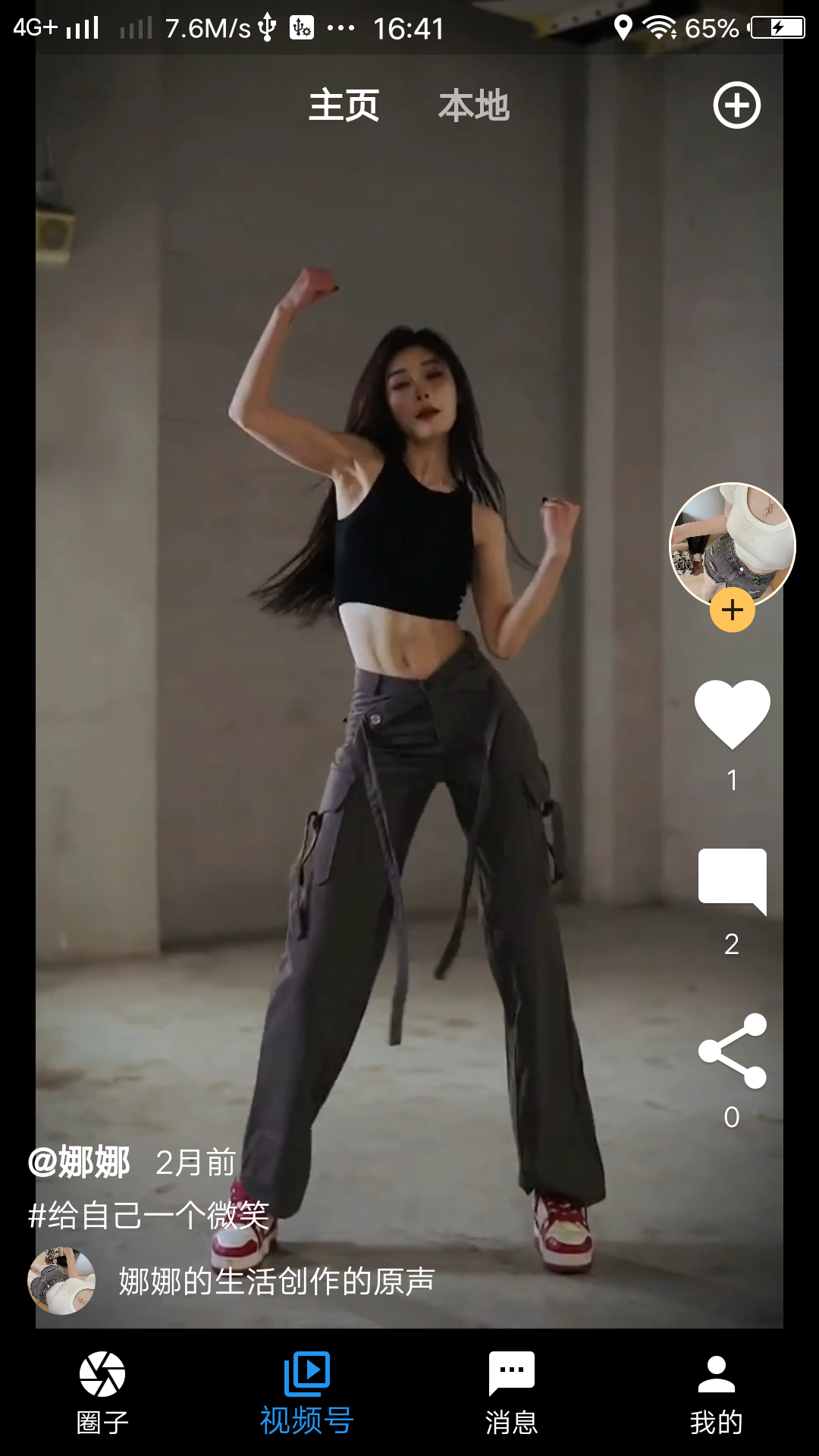This screenshot has height=1456, width=819.
Task: Tap the plus circle to create a post
Action: coord(736,105)
